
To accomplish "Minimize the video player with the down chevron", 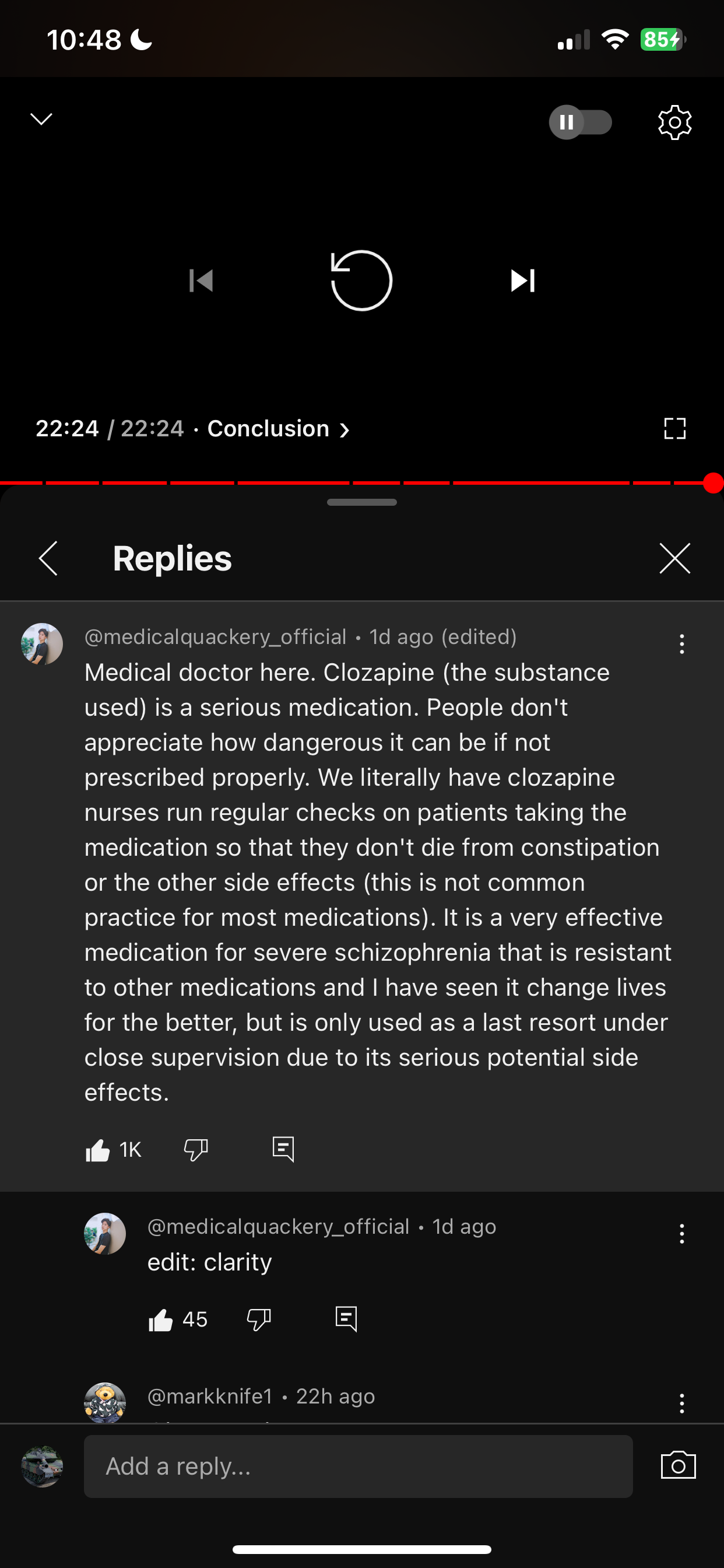I will [41, 120].
